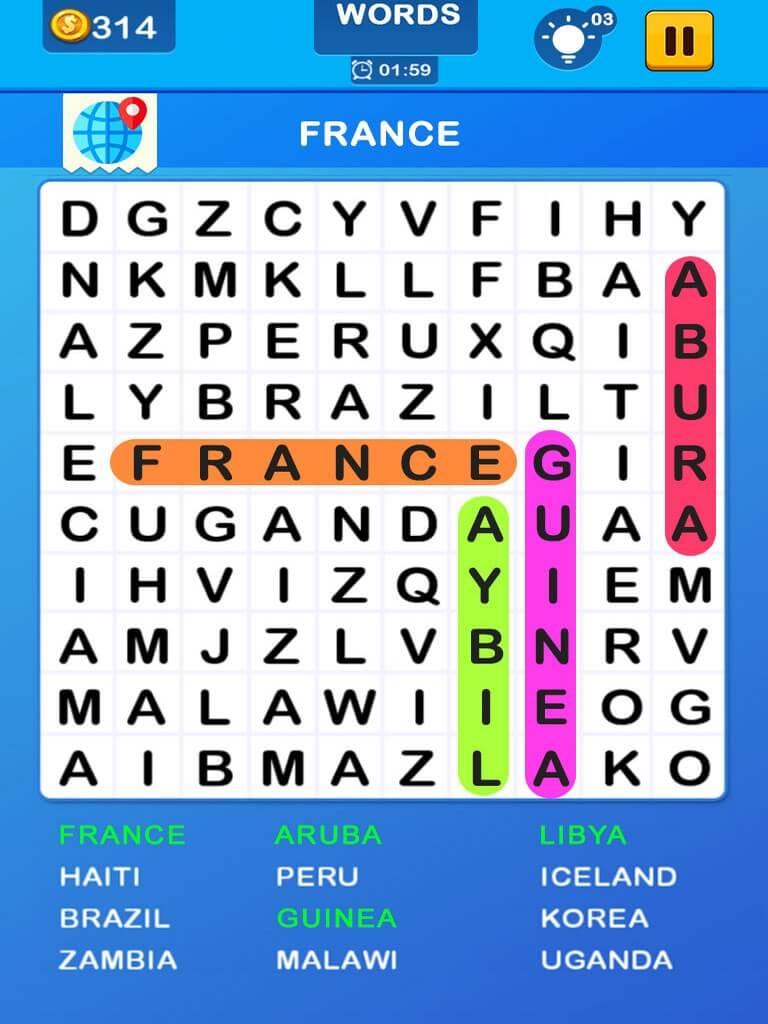The height and width of the screenshot is (1024, 768).
Task: Select the letter W in the grid
Action: point(350,708)
